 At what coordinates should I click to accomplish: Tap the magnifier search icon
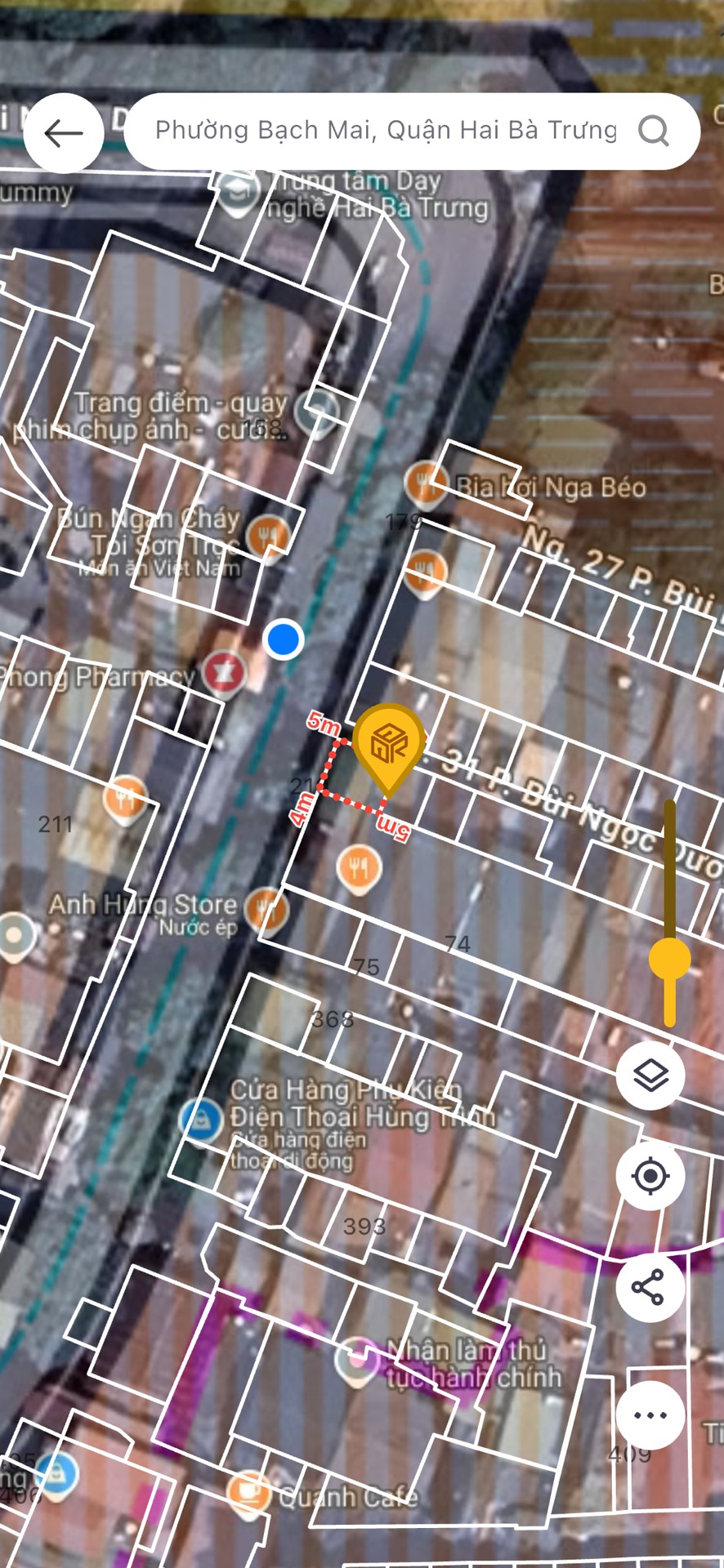pyautogui.click(x=653, y=131)
